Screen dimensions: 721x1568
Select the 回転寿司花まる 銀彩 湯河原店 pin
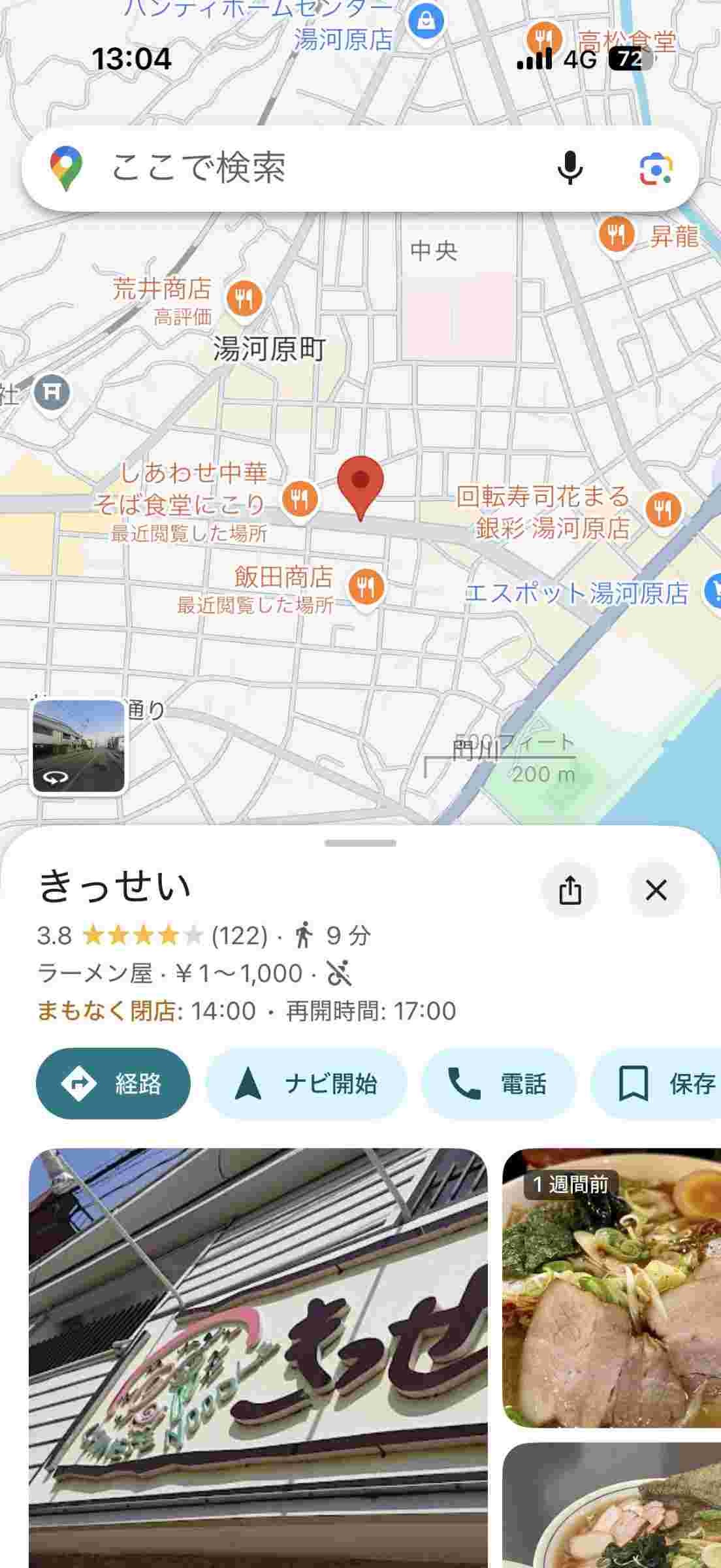pyautogui.click(x=663, y=509)
